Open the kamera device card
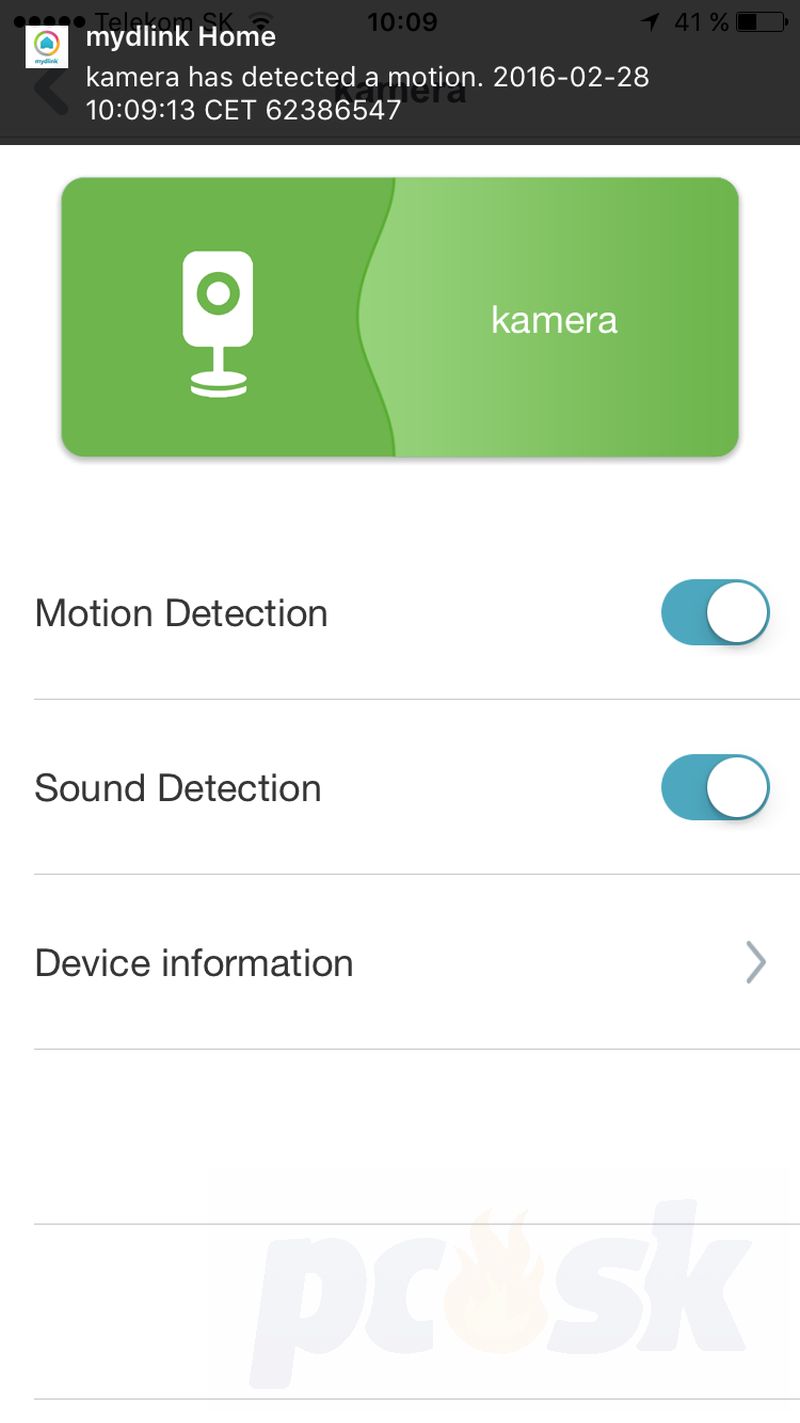This screenshot has height=1423, width=800. [x=400, y=317]
